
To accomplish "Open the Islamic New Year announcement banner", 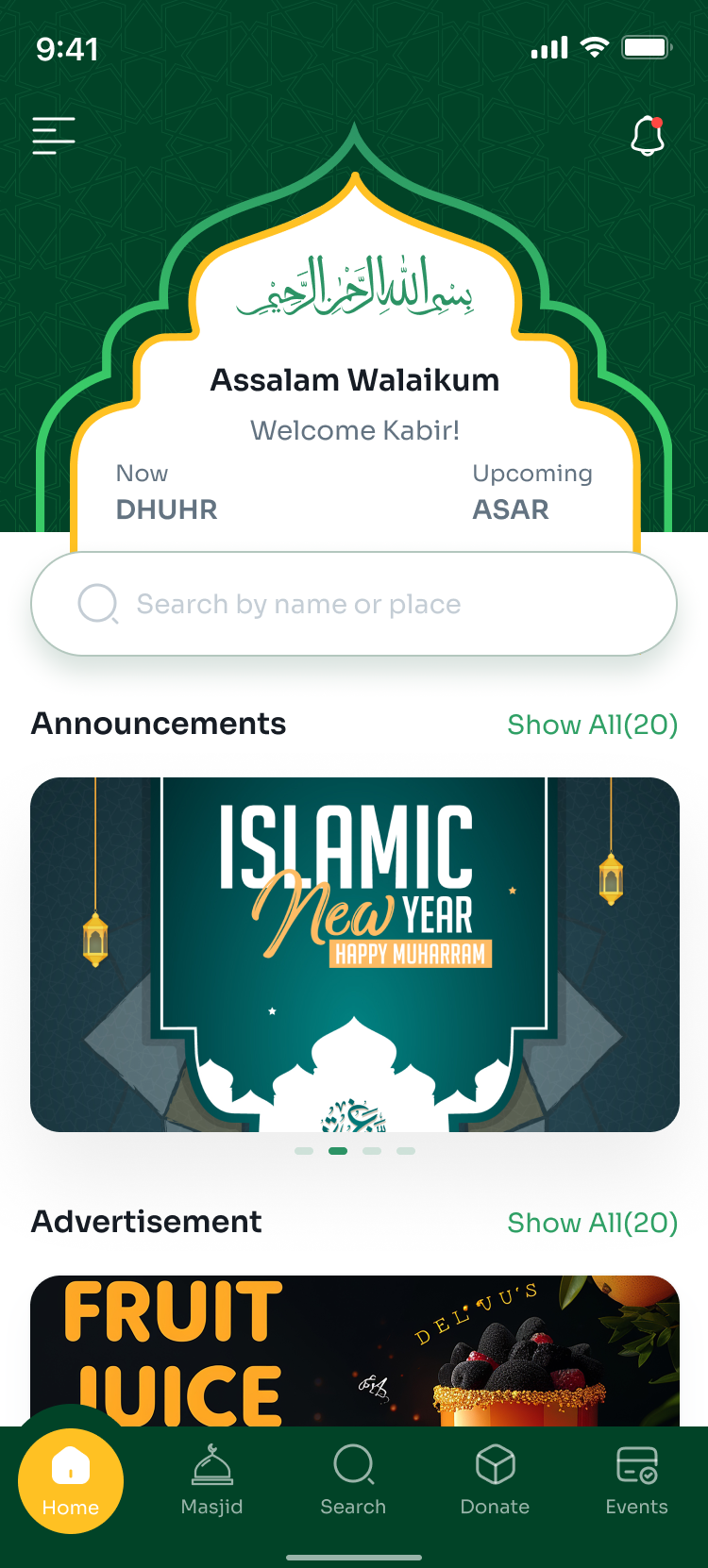I will click(x=354, y=954).
